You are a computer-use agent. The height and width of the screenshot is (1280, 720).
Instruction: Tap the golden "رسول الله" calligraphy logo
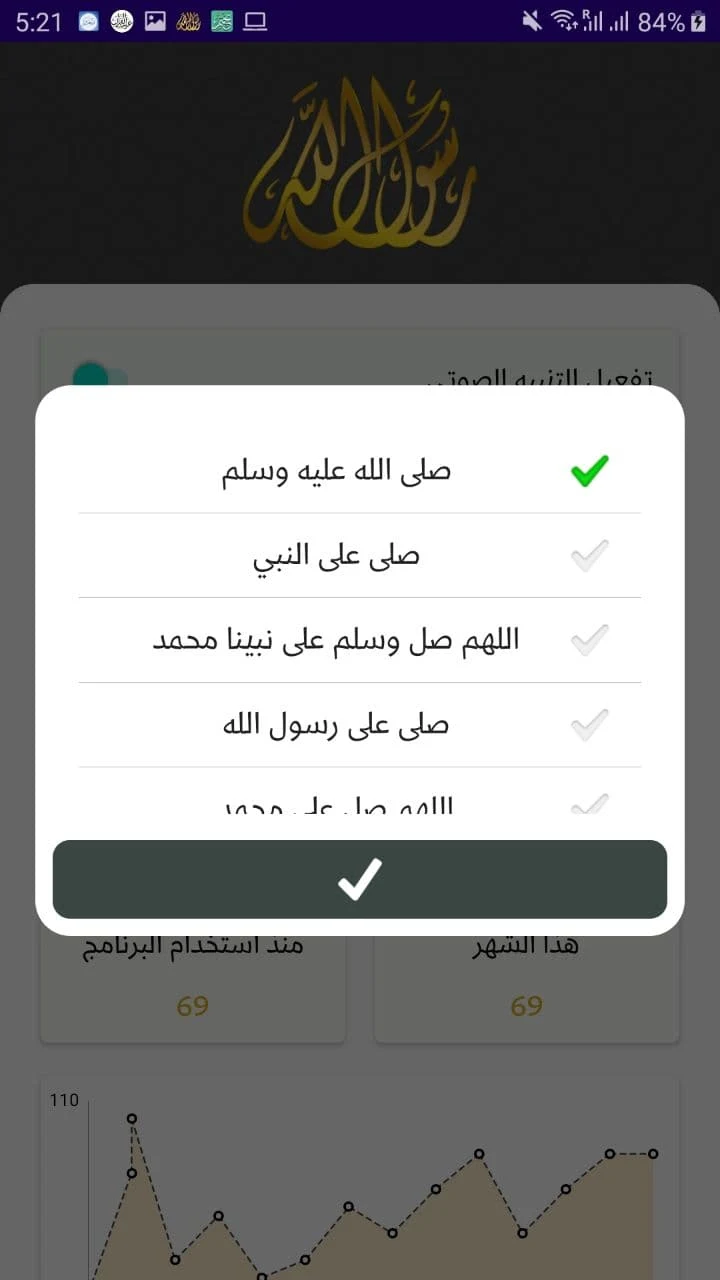(x=360, y=170)
